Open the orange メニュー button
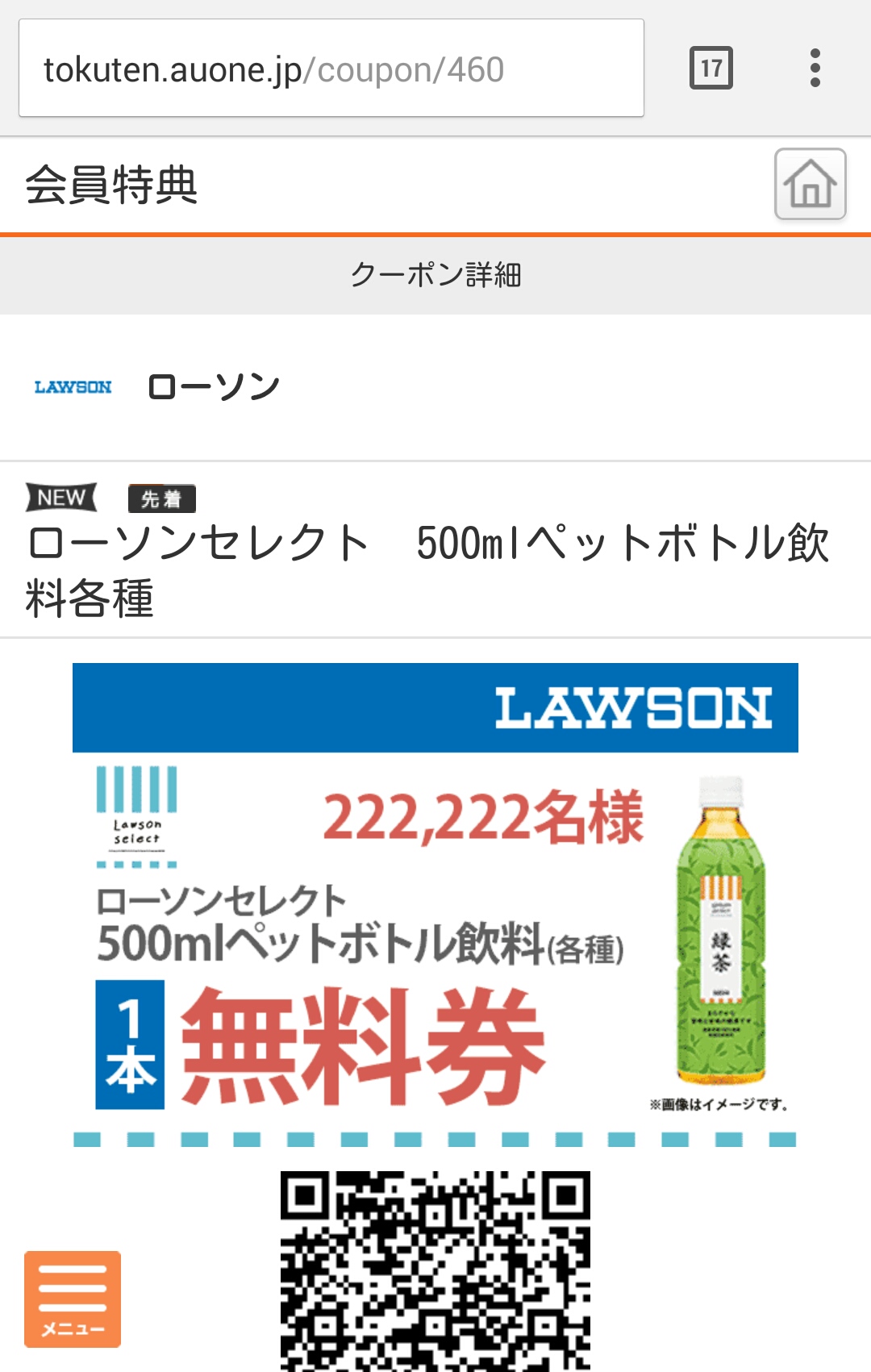Image resolution: width=871 pixels, height=1372 pixels. 73,1299
